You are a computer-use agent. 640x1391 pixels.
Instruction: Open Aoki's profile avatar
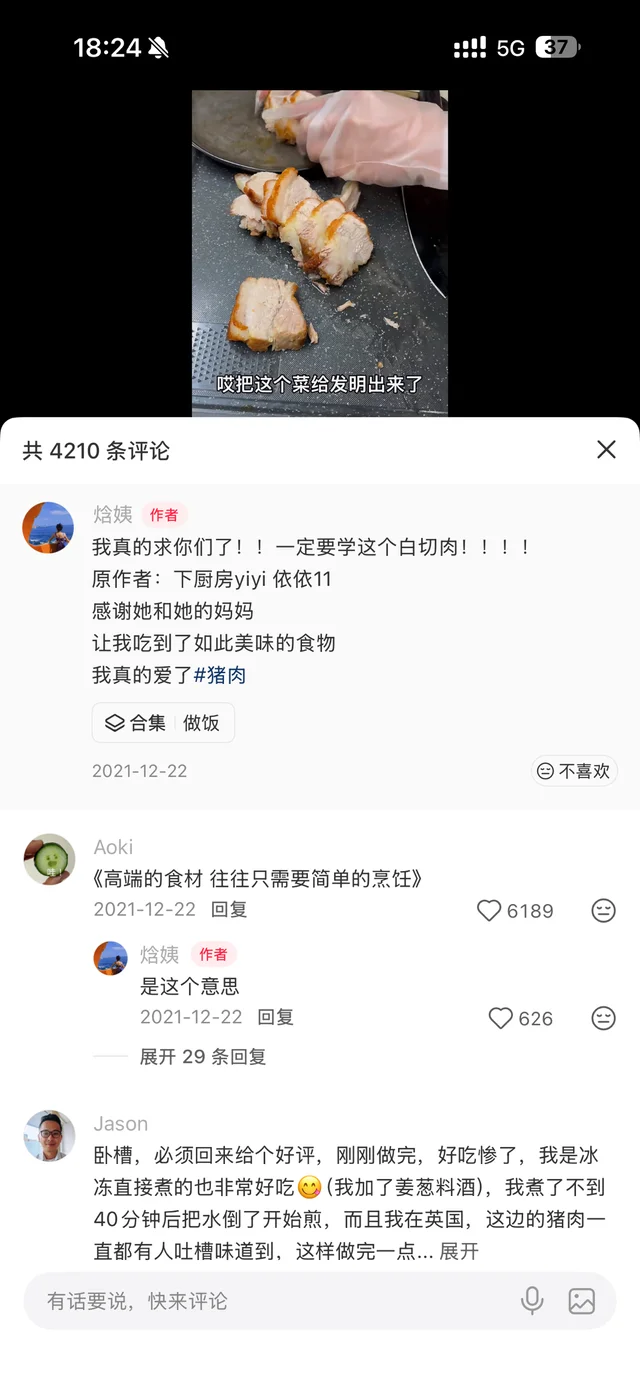click(x=49, y=859)
